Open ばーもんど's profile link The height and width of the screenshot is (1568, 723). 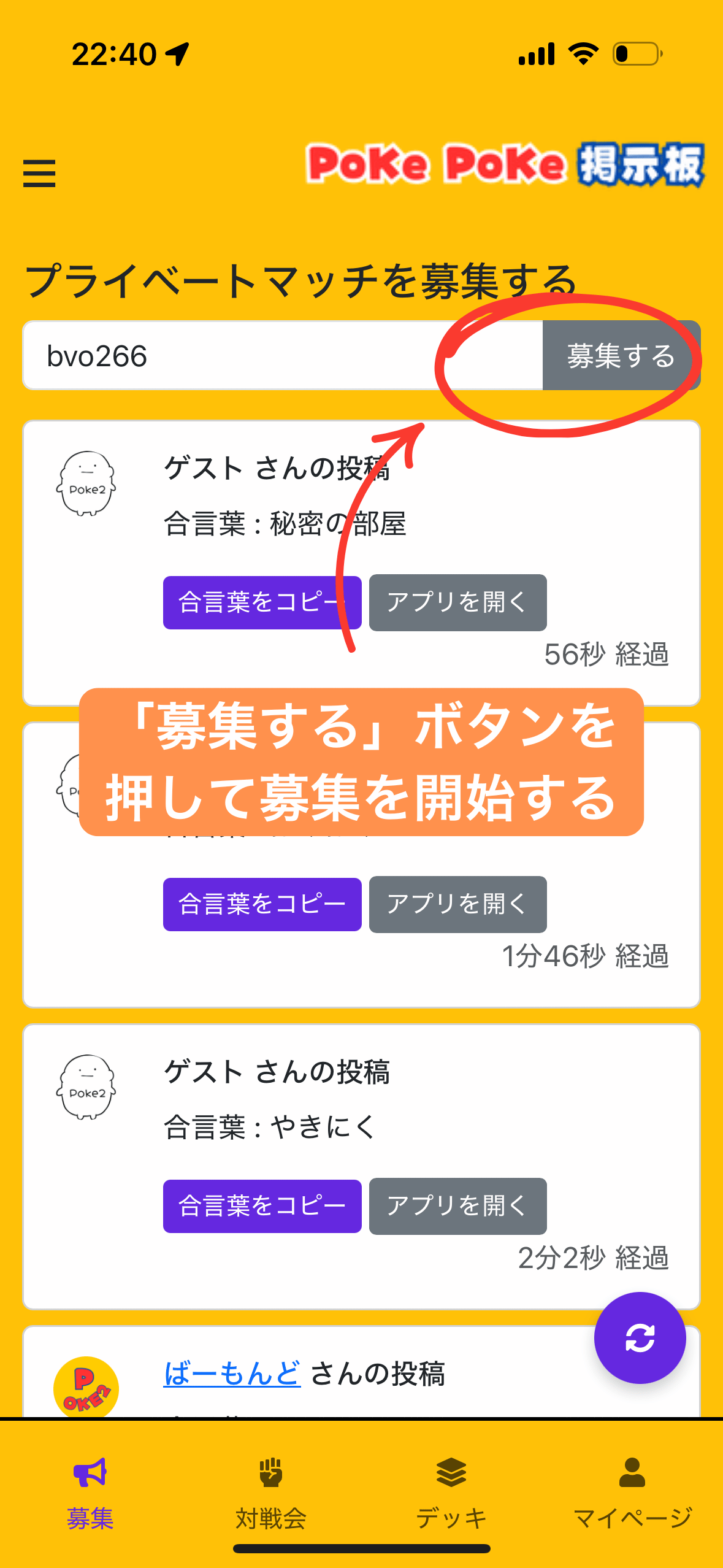[x=230, y=1374]
